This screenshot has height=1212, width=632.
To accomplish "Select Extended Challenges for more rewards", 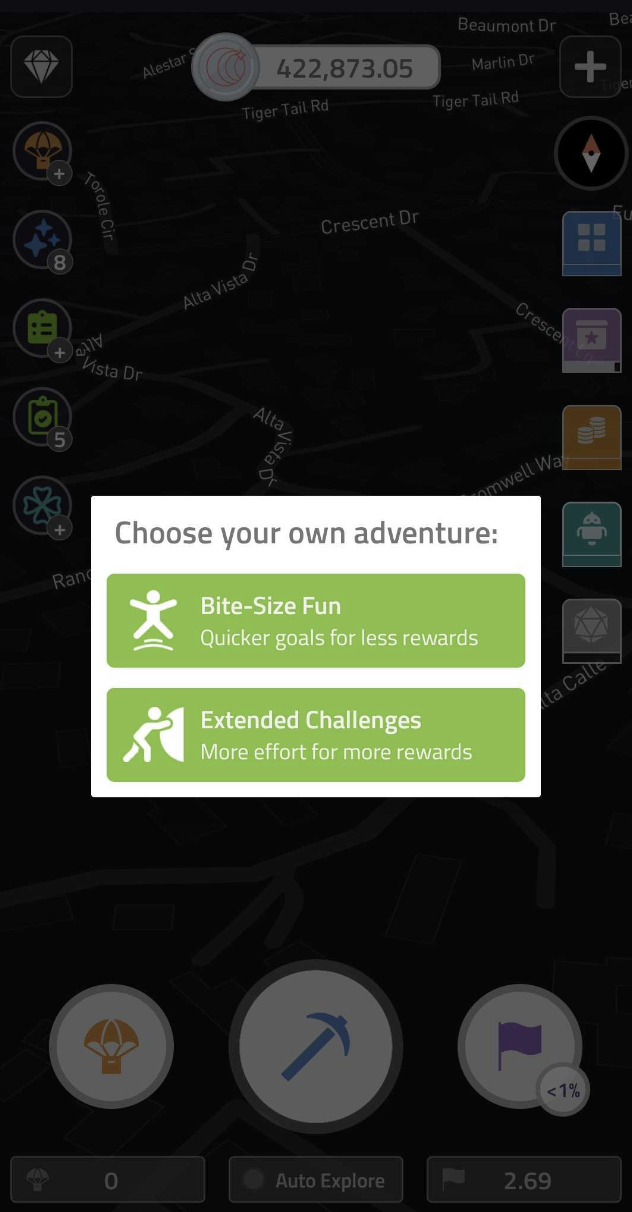I will point(316,735).
